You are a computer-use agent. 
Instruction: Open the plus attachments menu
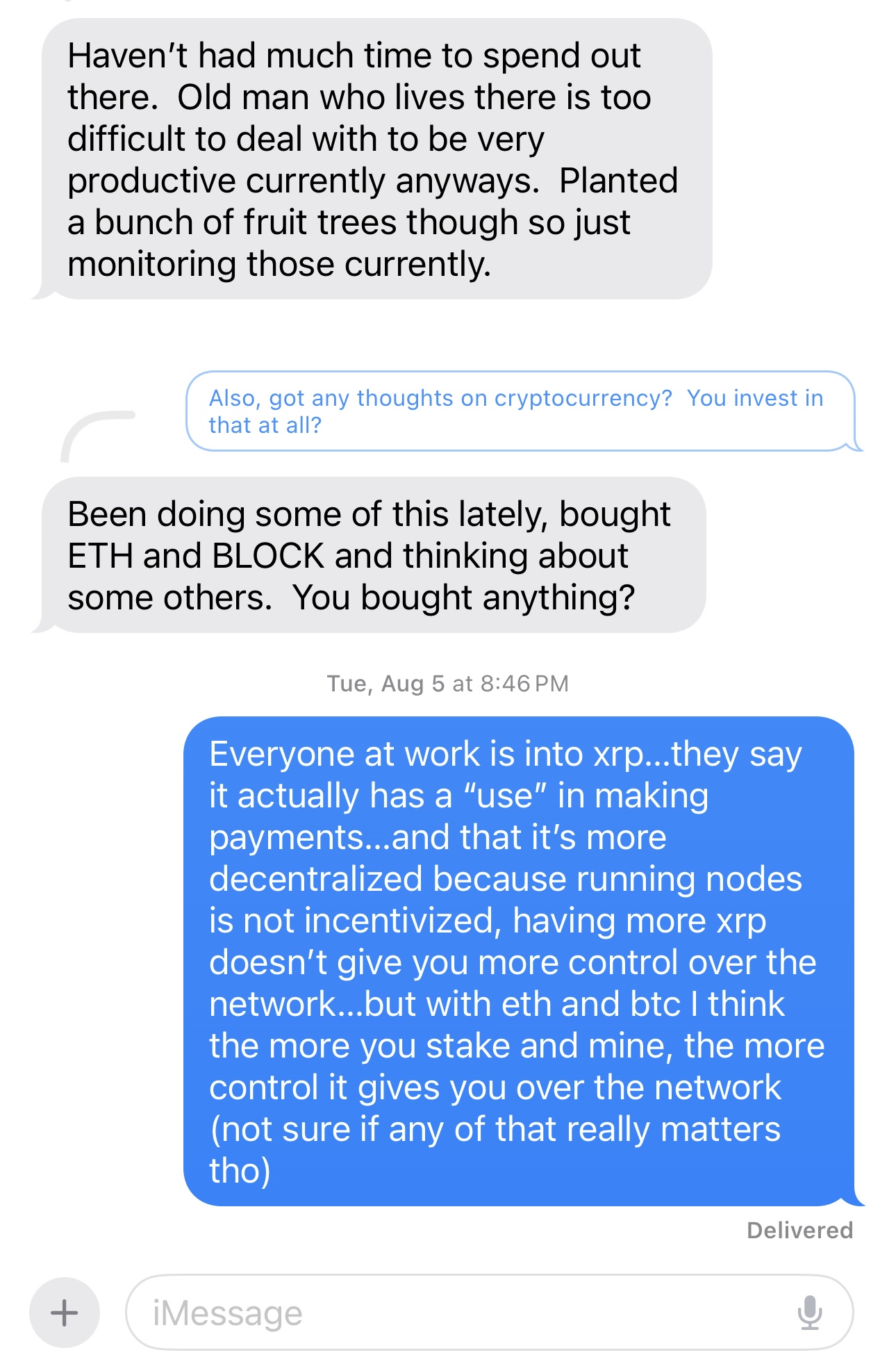coord(64,1313)
